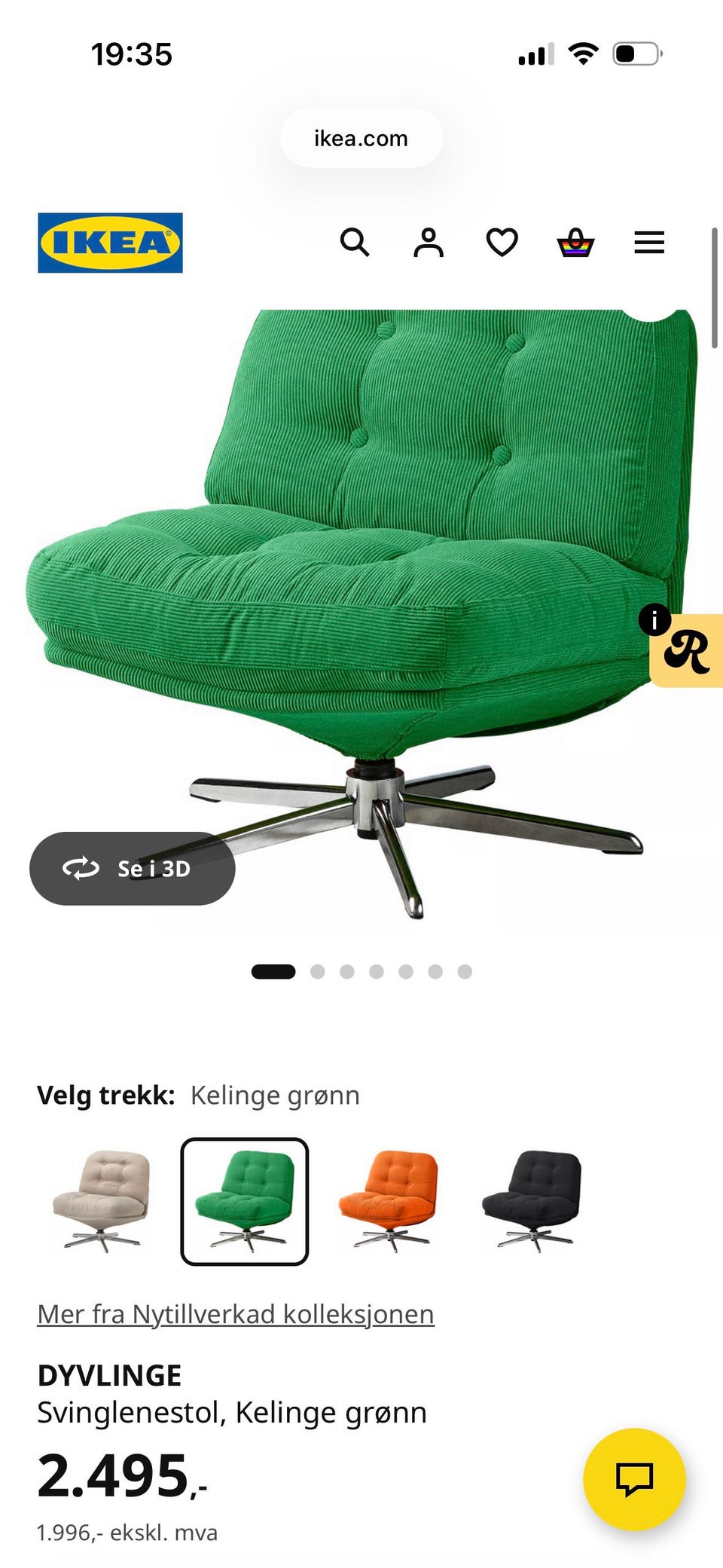The height and width of the screenshot is (1568, 723).
Task: Open the user account icon
Action: pyautogui.click(x=429, y=243)
